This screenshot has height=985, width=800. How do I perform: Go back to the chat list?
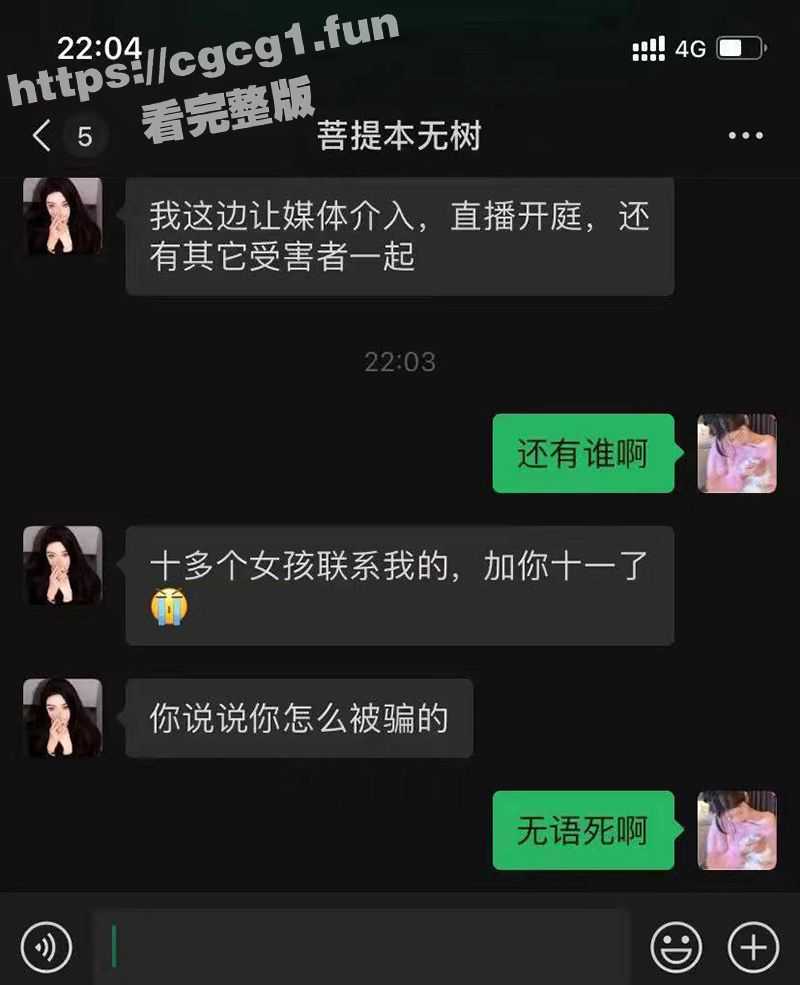(42, 136)
